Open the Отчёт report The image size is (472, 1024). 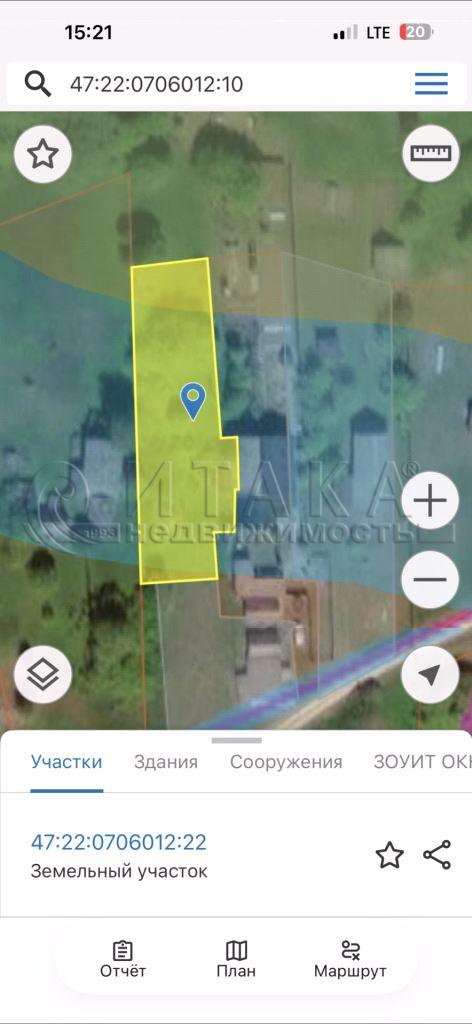pyautogui.click(x=123, y=959)
